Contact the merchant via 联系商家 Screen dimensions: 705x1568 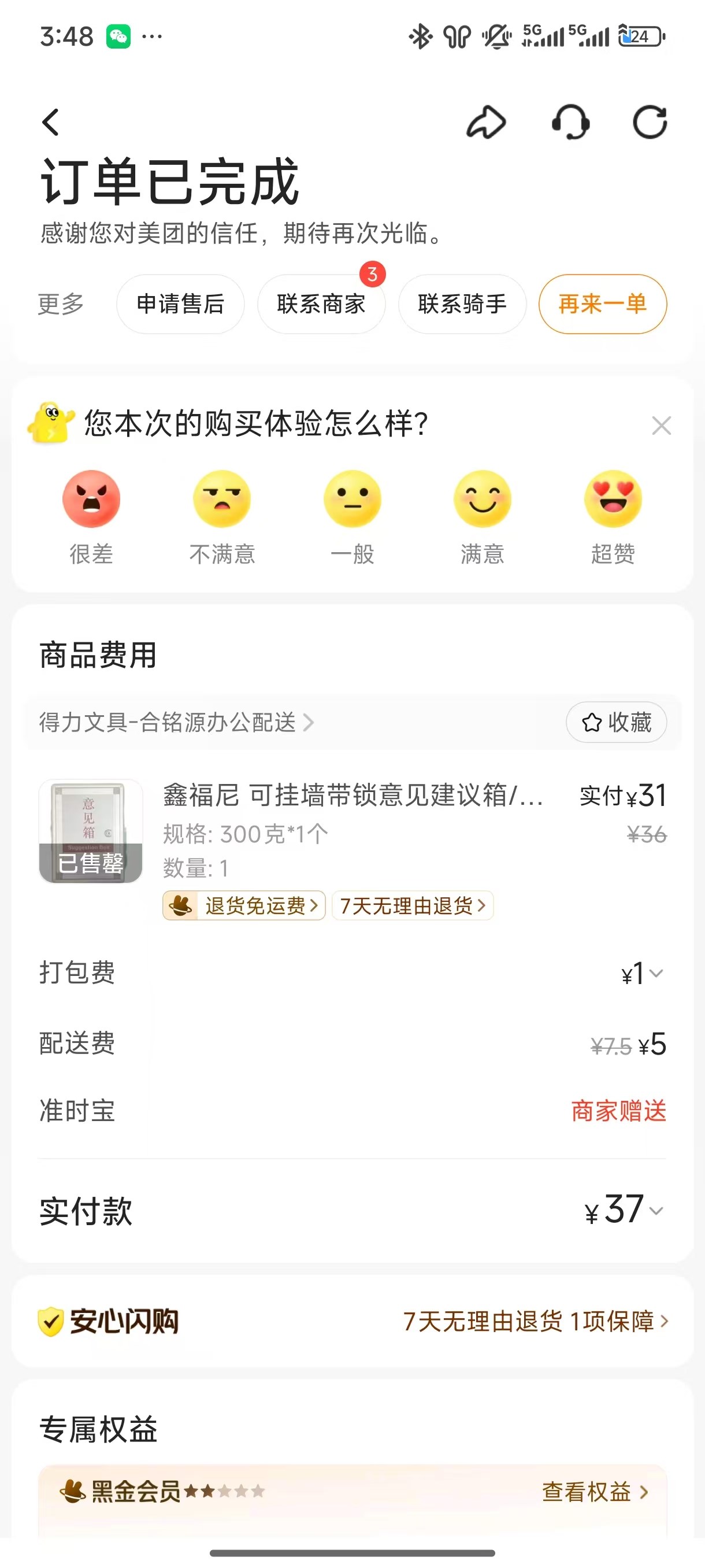321,304
